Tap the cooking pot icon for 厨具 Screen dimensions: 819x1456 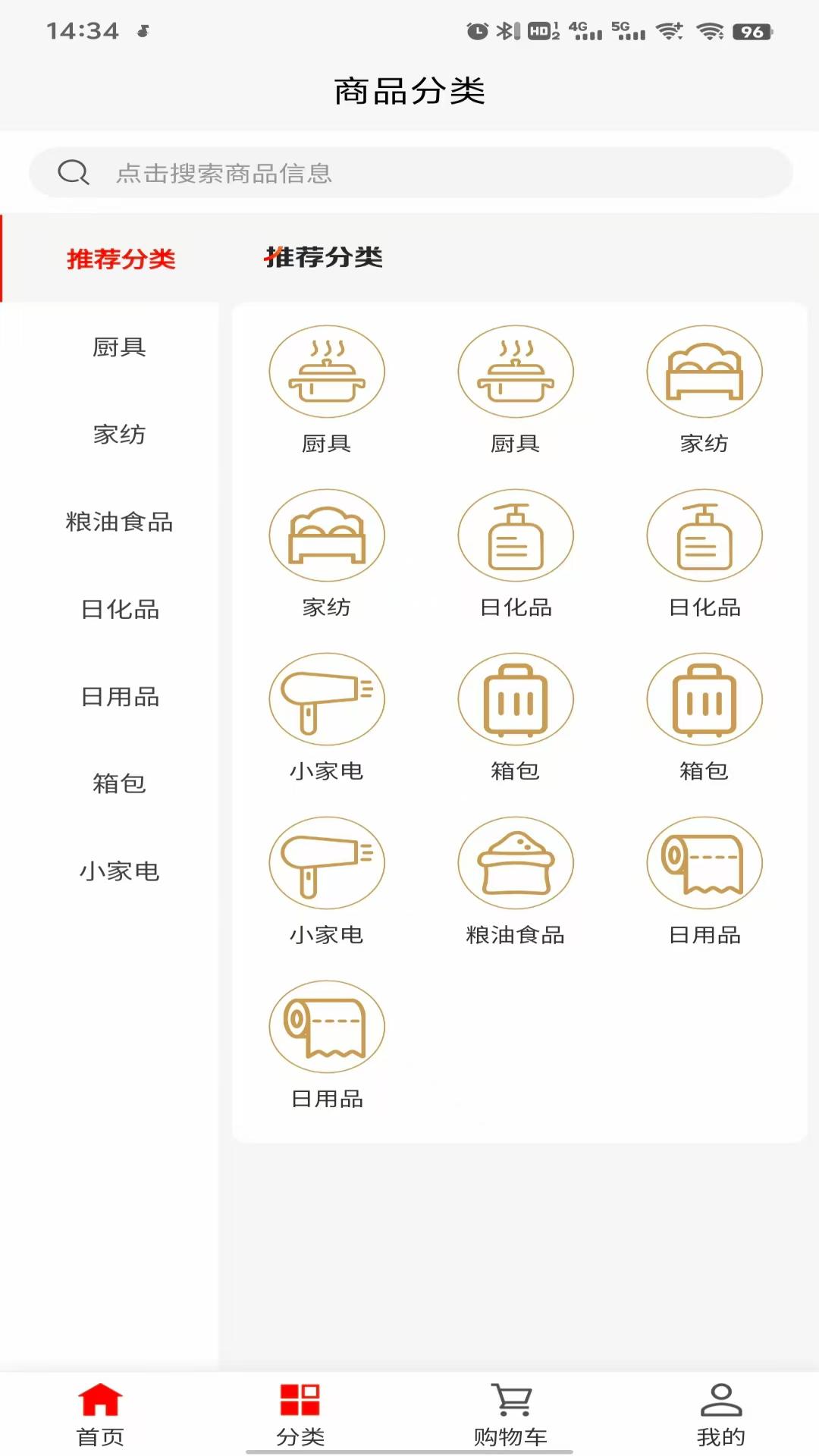327,372
